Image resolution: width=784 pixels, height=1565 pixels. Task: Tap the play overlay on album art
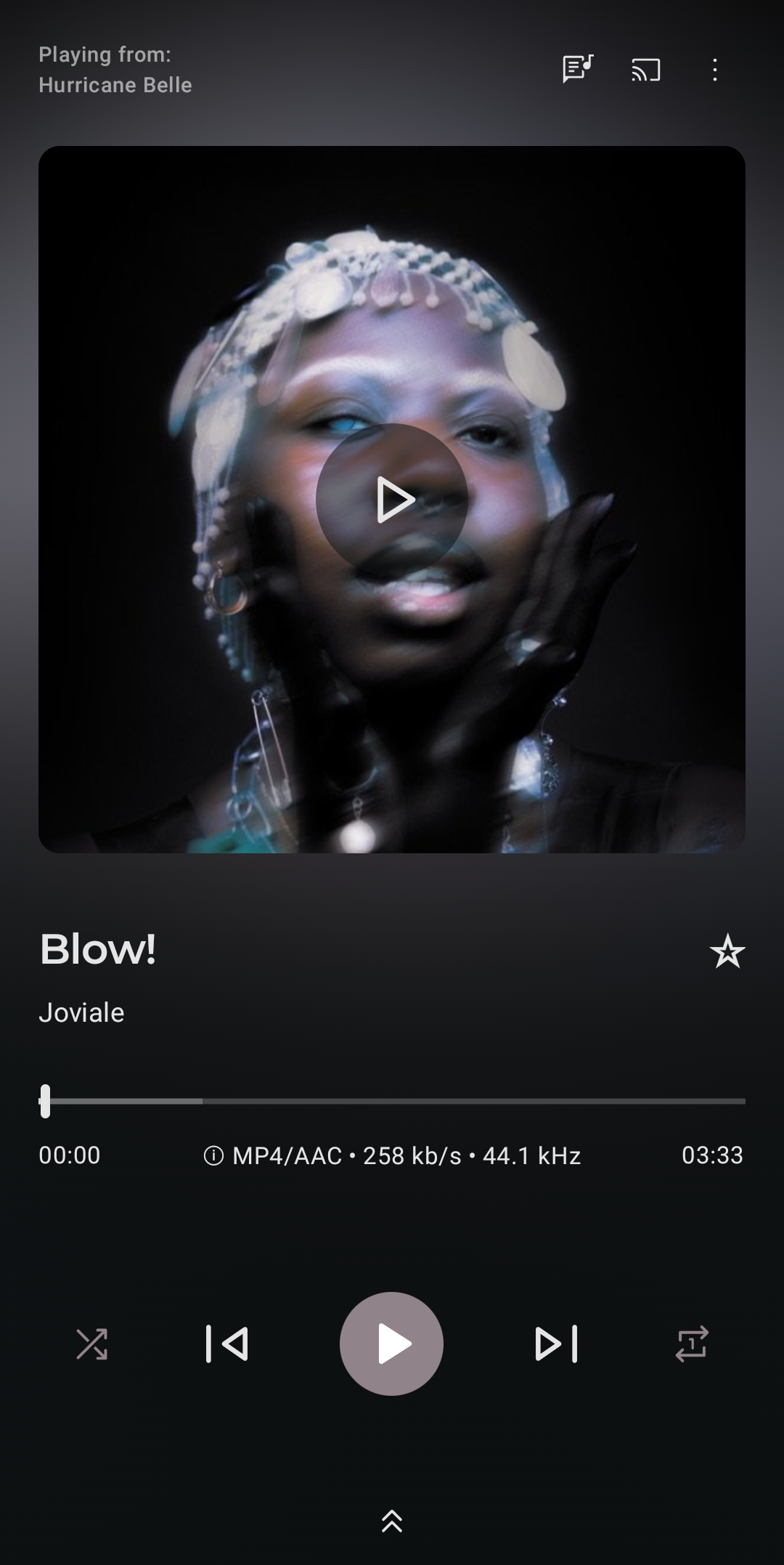point(392,500)
